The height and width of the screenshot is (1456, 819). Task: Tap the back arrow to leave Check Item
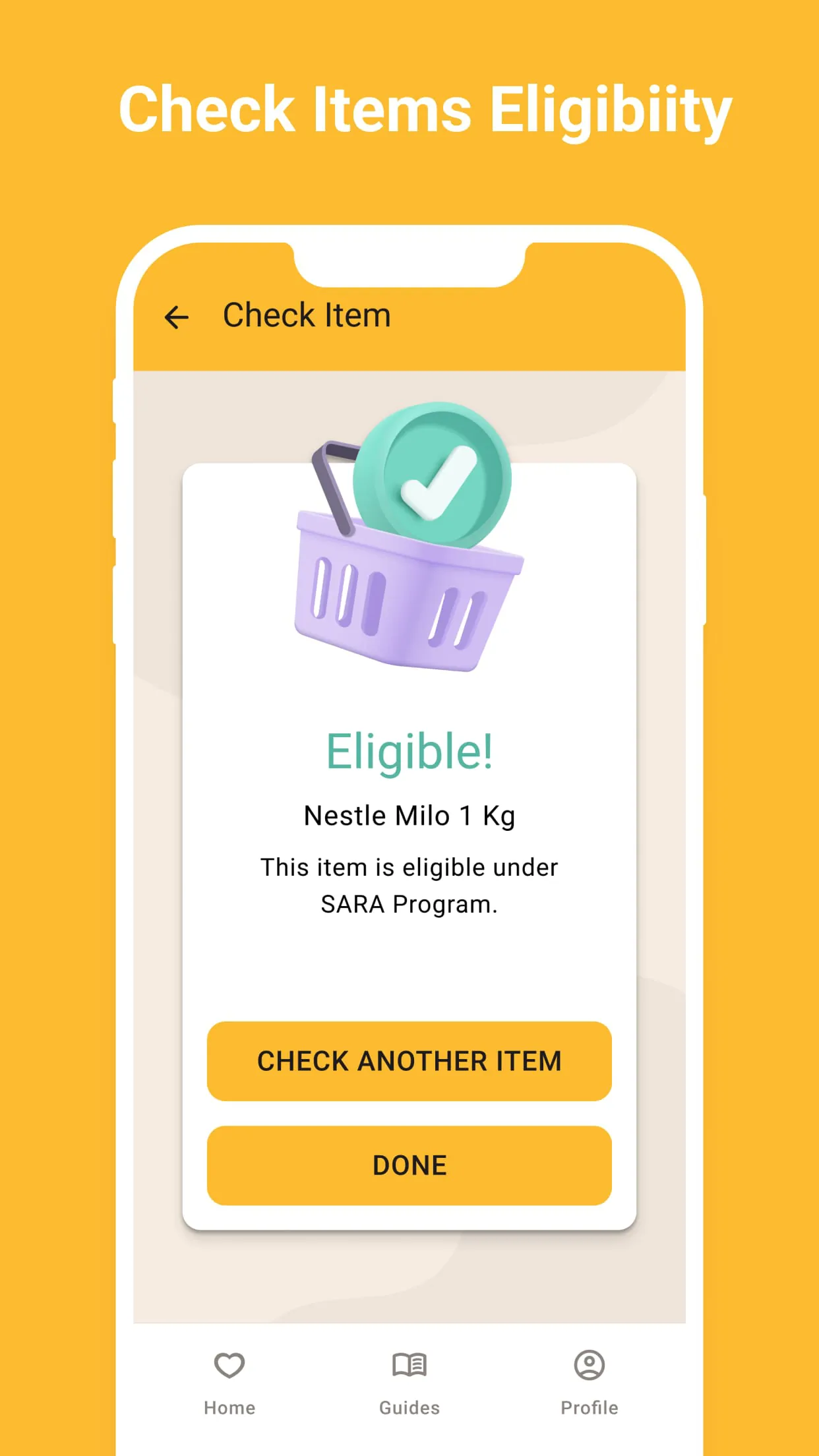176,317
